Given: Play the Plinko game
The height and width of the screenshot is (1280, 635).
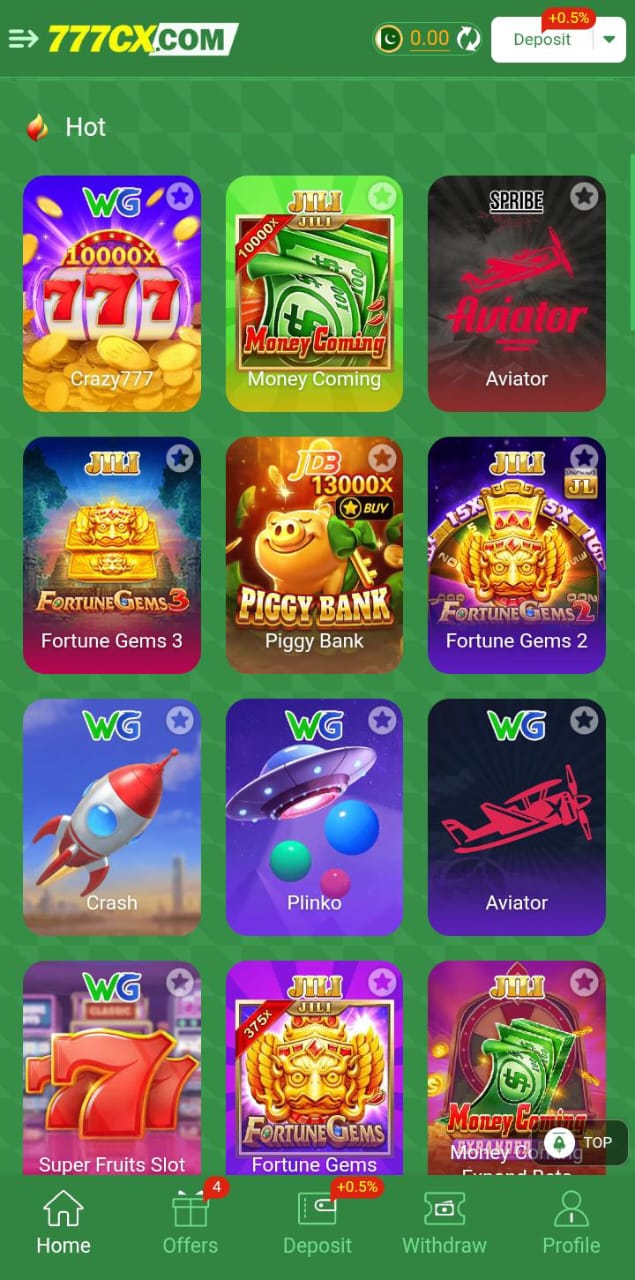Looking at the screenshot, I should click(x=314, y=817).
